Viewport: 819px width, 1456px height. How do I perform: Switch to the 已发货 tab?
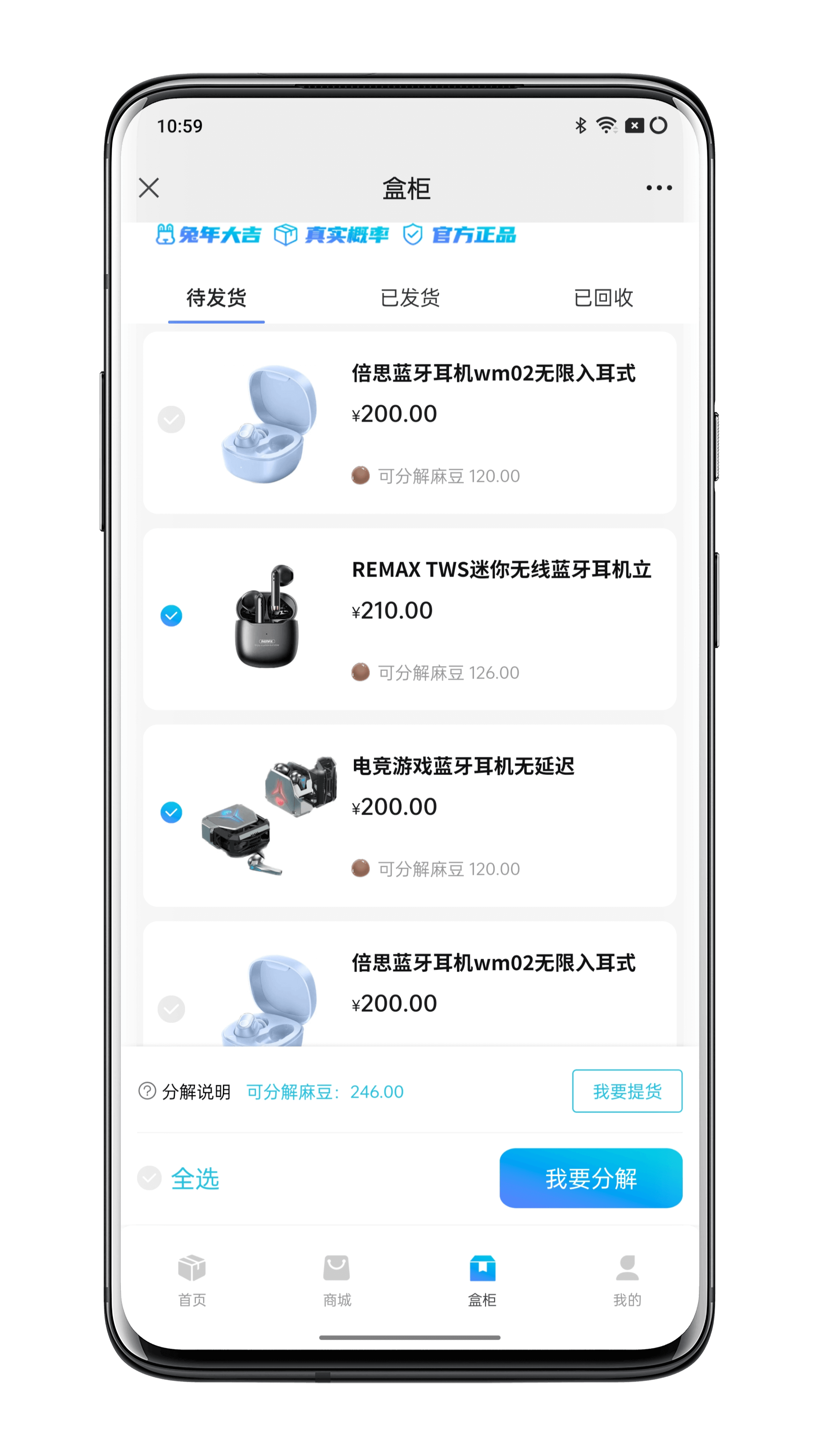pos(410,298)
